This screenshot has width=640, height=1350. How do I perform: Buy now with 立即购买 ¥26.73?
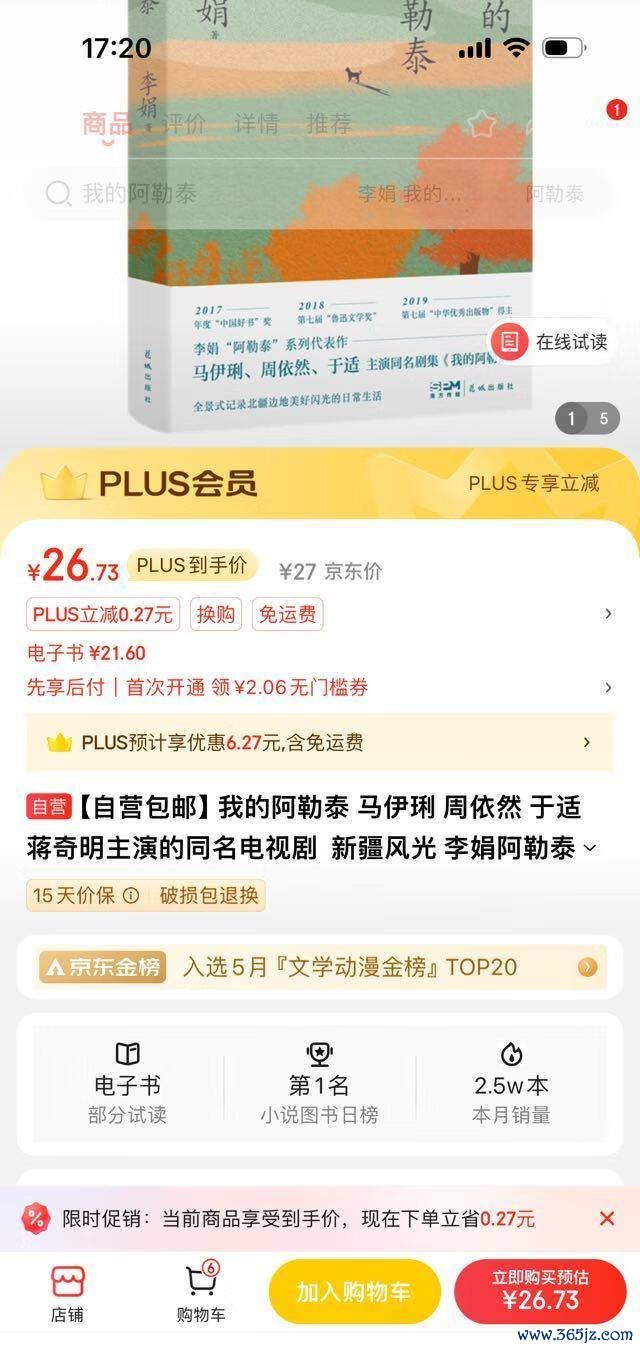point(540,1292)
